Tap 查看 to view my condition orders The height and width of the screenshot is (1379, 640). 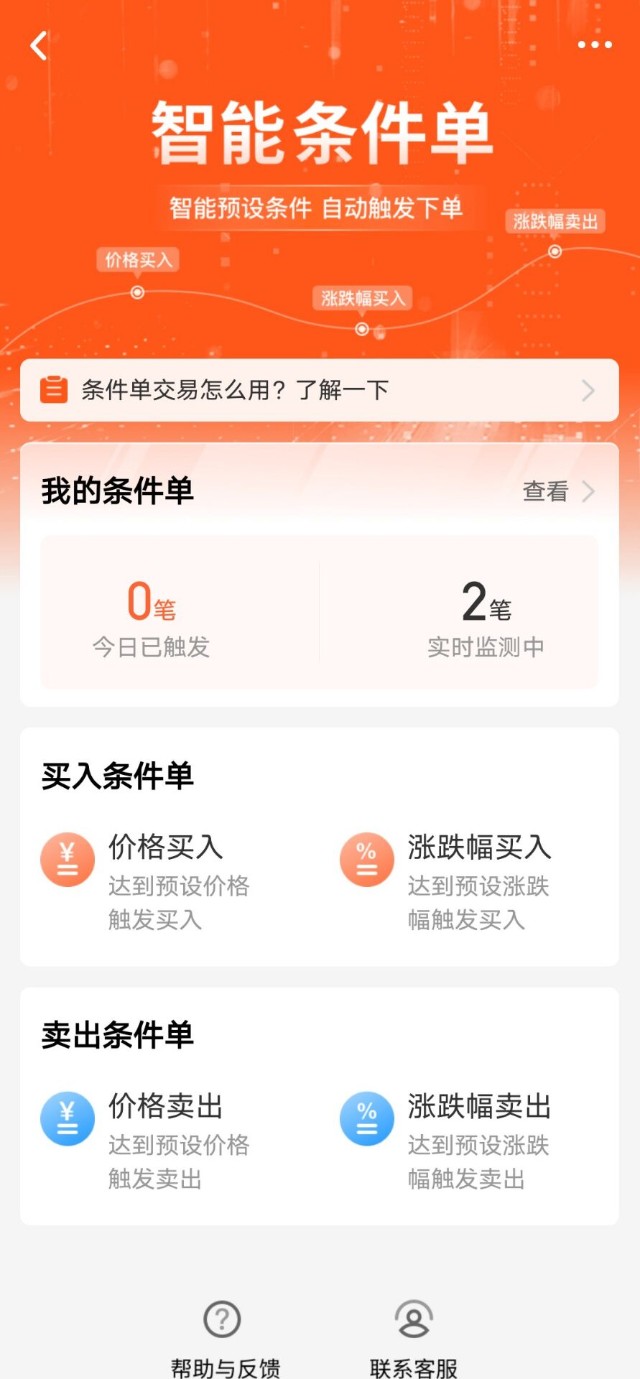[557, 491]
